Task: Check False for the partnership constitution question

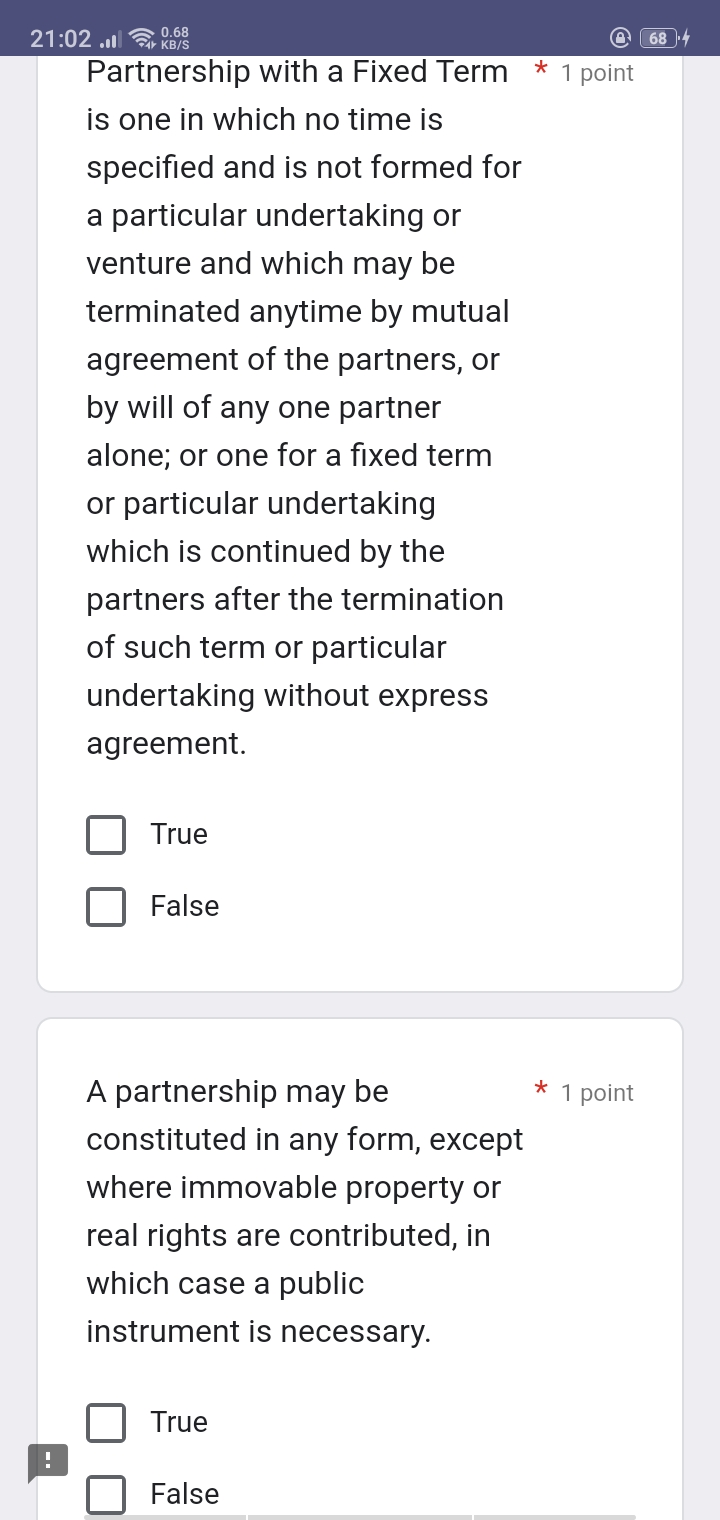Action: click(x=105, y=1494)
